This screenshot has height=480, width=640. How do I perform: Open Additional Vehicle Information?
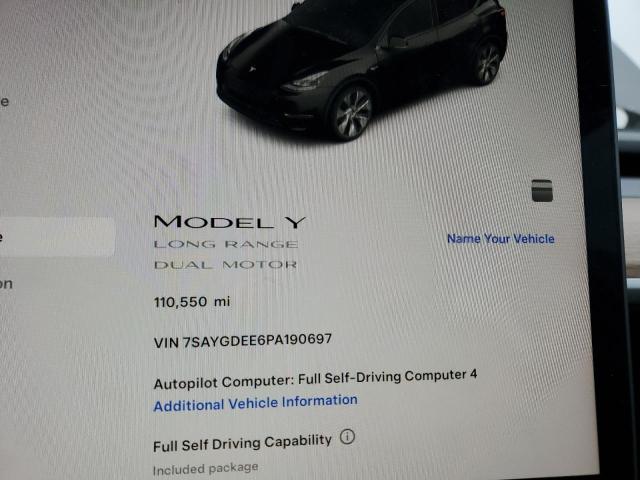pos(255,402)
